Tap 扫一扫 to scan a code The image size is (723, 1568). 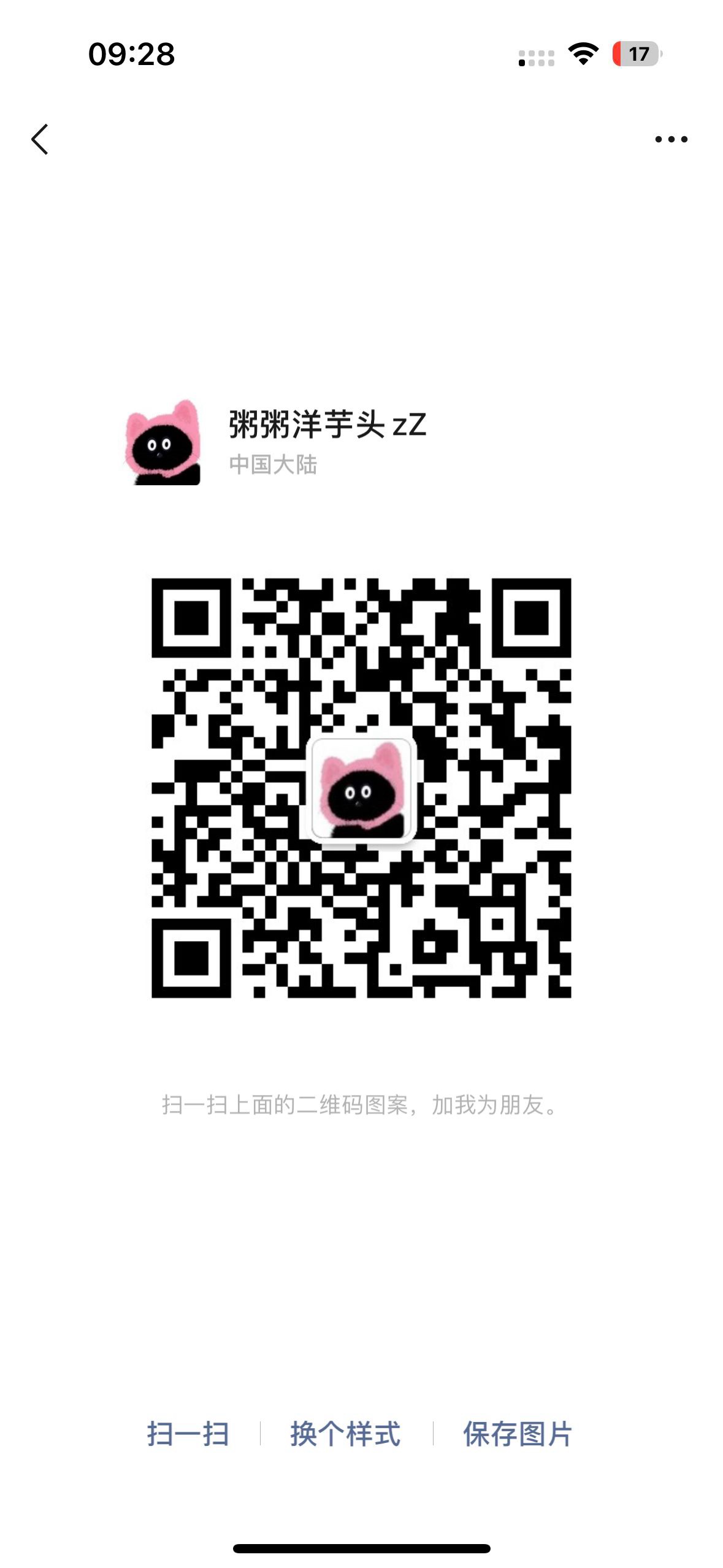click(188, 1434)
